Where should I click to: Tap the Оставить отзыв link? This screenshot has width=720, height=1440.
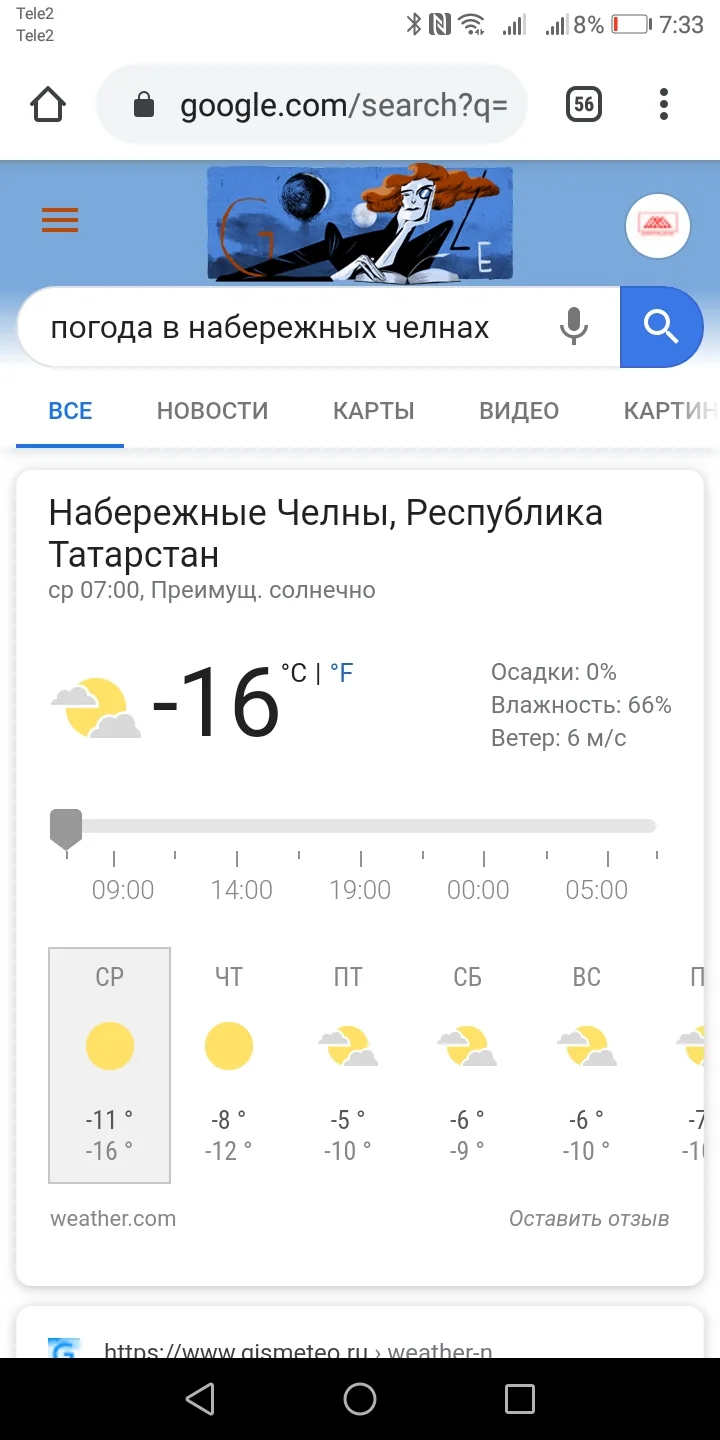(x=589, y=1218)
